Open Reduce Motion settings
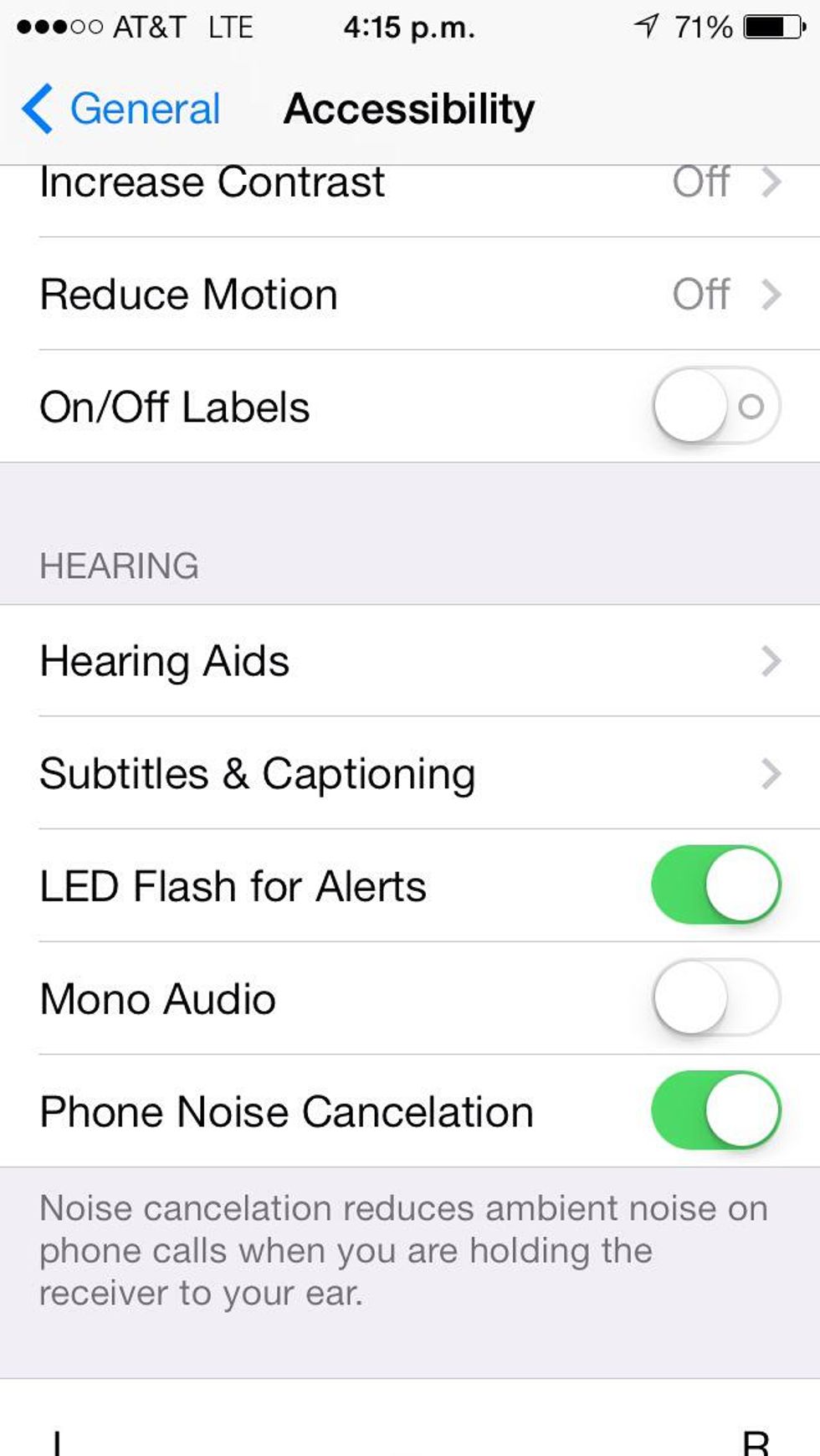Image resolution: width=820 pixels, height=1456 pixels. tap(410, 295)
